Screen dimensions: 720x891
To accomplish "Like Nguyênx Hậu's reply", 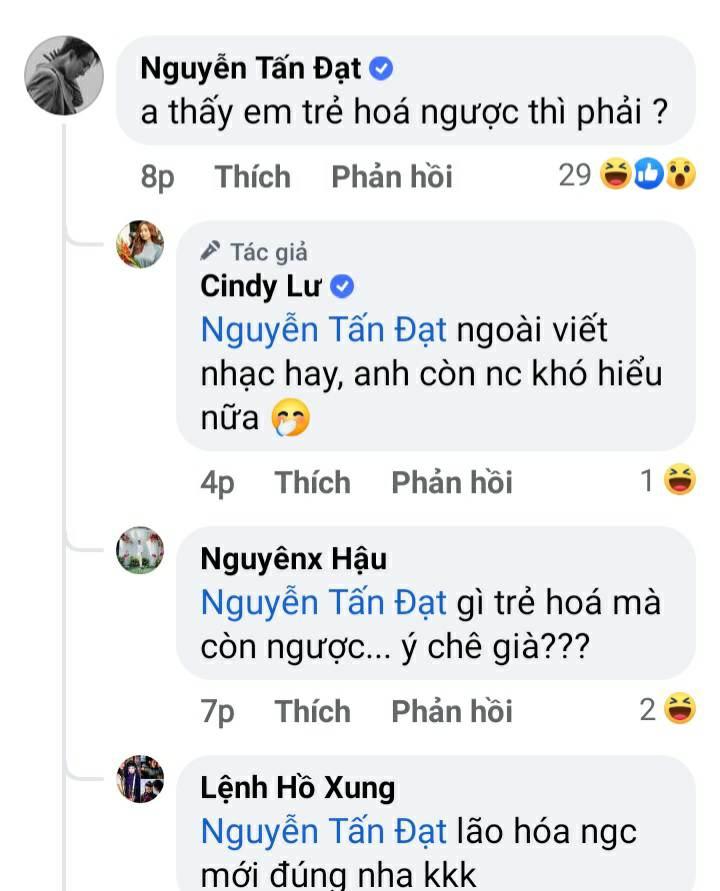I will coord(312,712).
